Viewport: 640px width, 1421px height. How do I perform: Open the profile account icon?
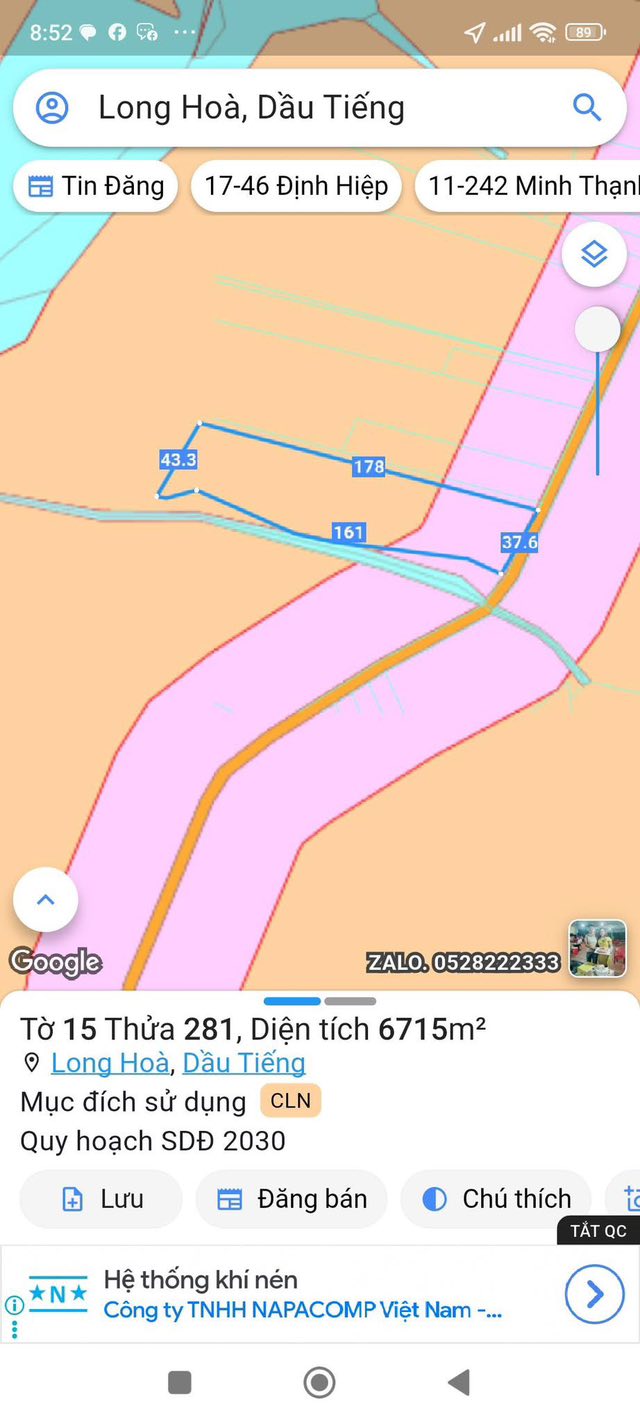pos(52,107)
